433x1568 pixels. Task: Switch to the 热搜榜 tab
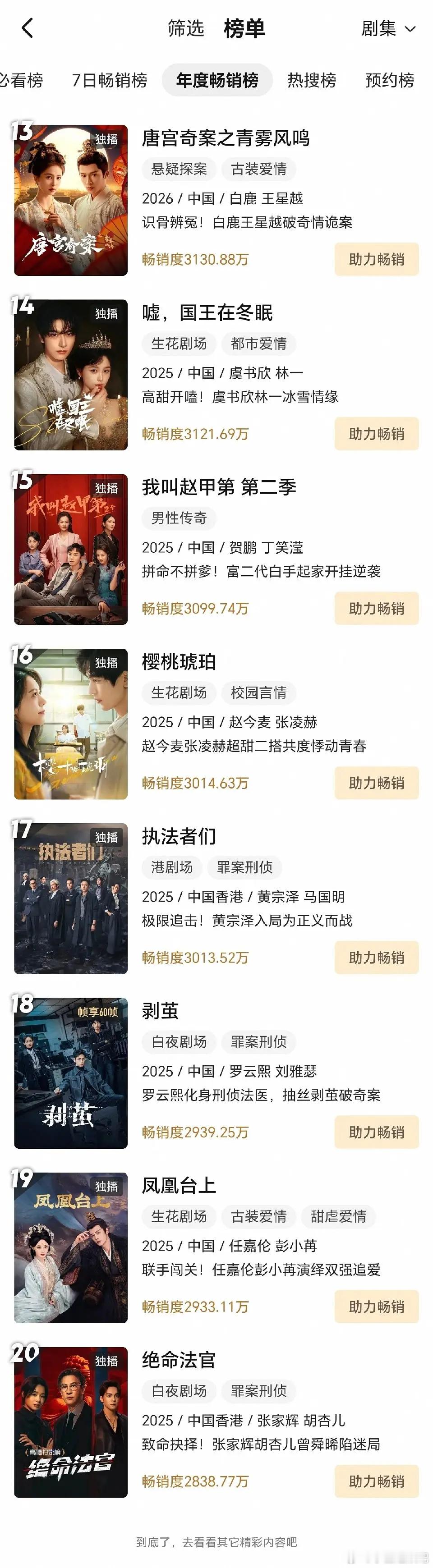tap(312, 80)
